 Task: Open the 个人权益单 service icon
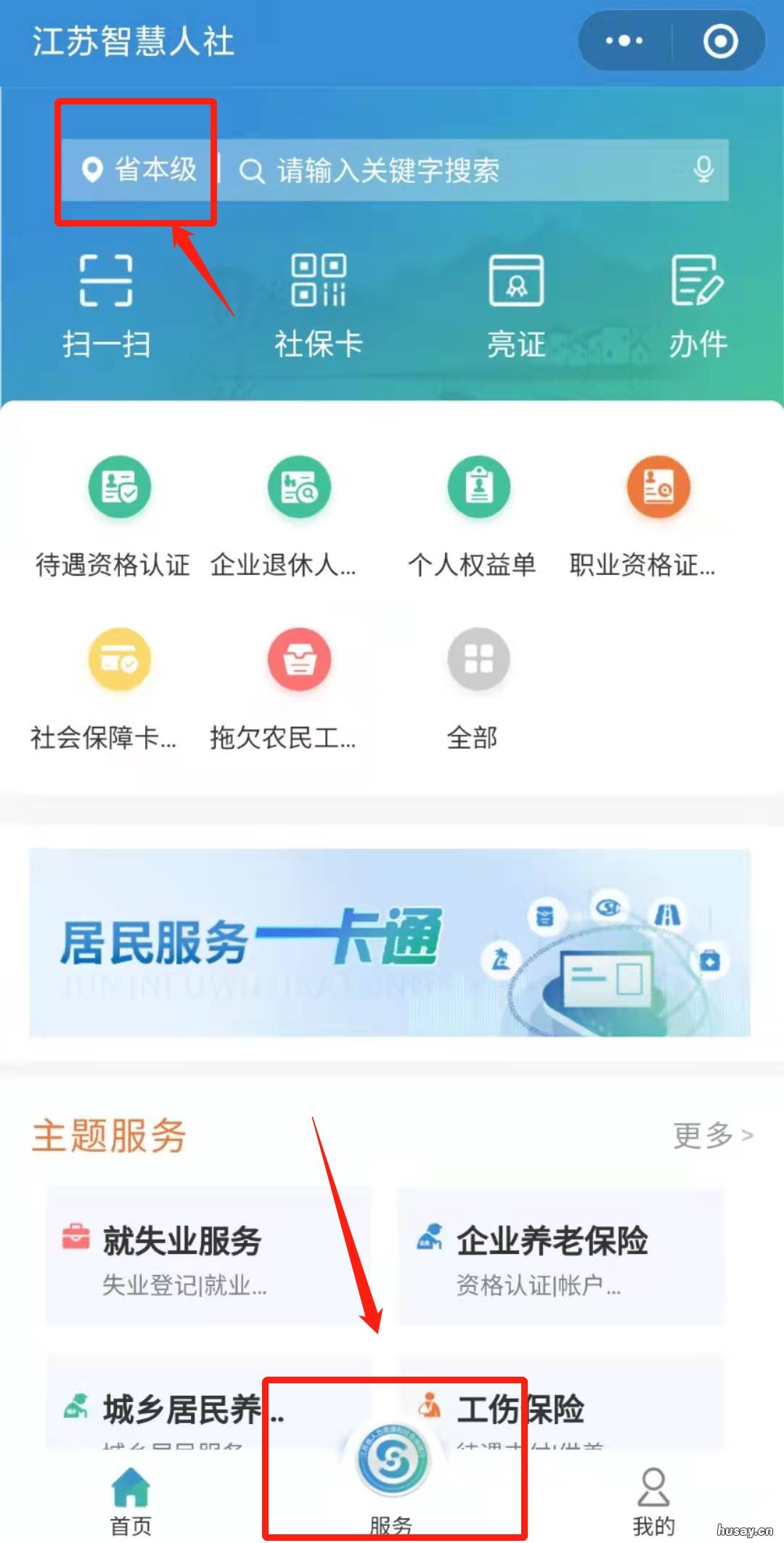point(476,488)
